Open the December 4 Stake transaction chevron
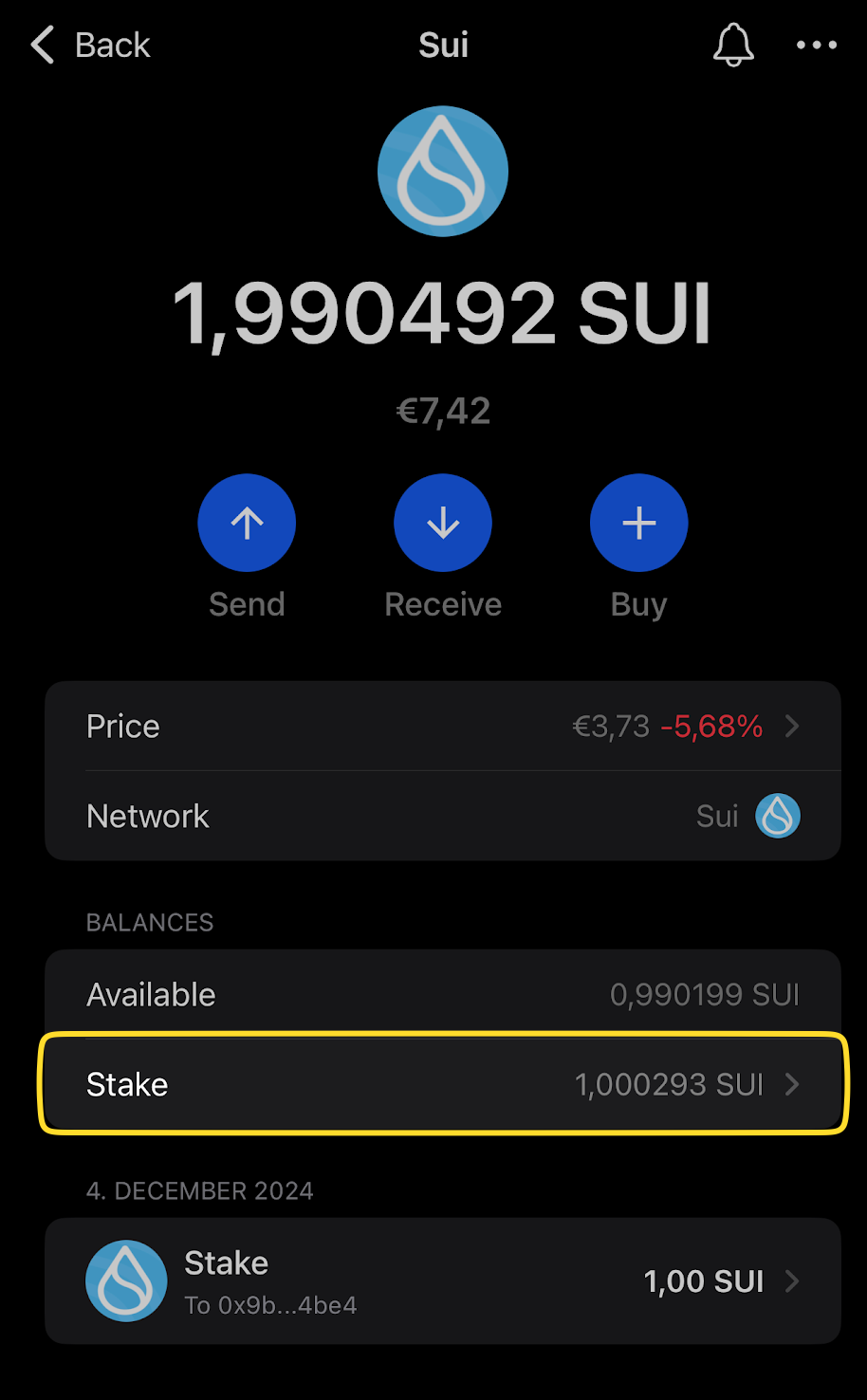The height and width of the screenshot is (1400, 867). (x=793, y=1280)
